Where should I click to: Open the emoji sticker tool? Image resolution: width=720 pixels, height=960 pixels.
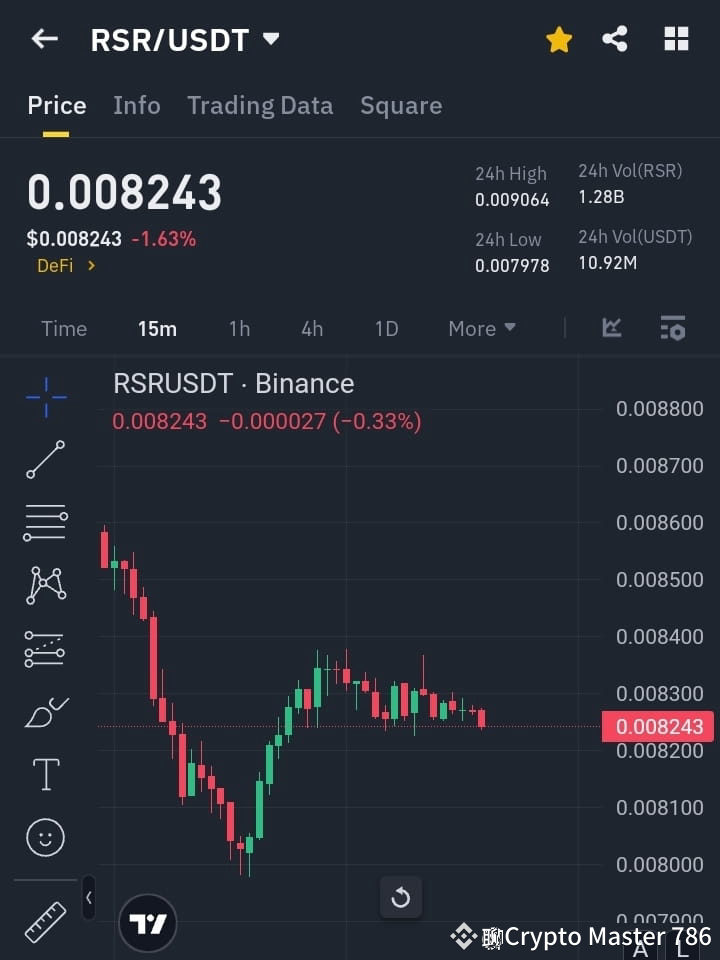click(x=45, y=837)
